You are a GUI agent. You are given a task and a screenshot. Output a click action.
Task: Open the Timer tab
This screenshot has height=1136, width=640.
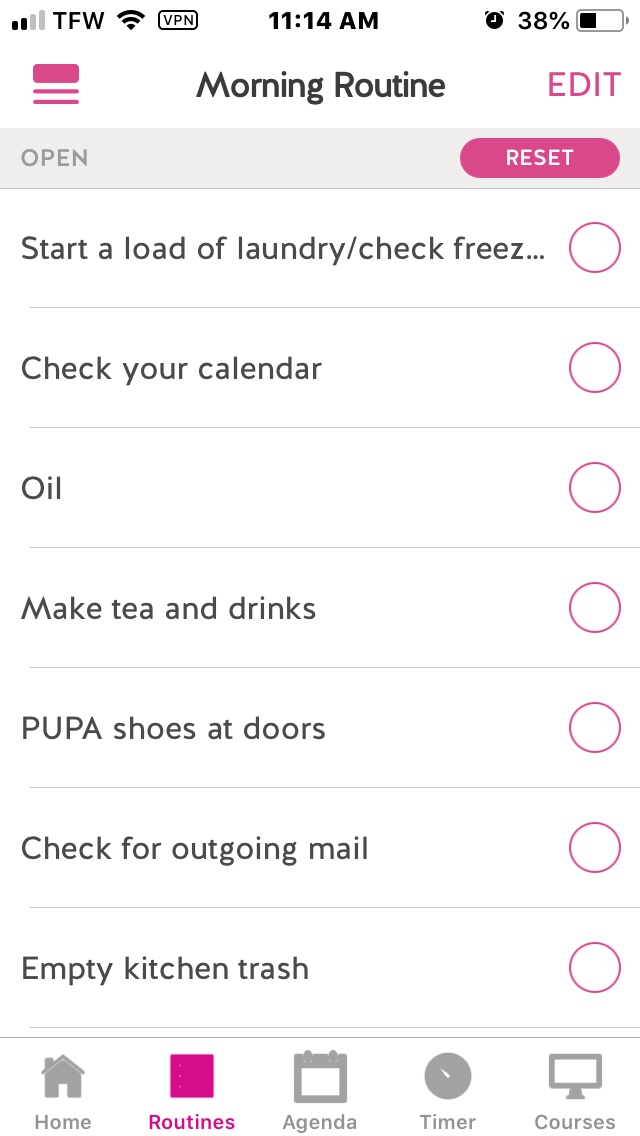[x=448, y=1091]
